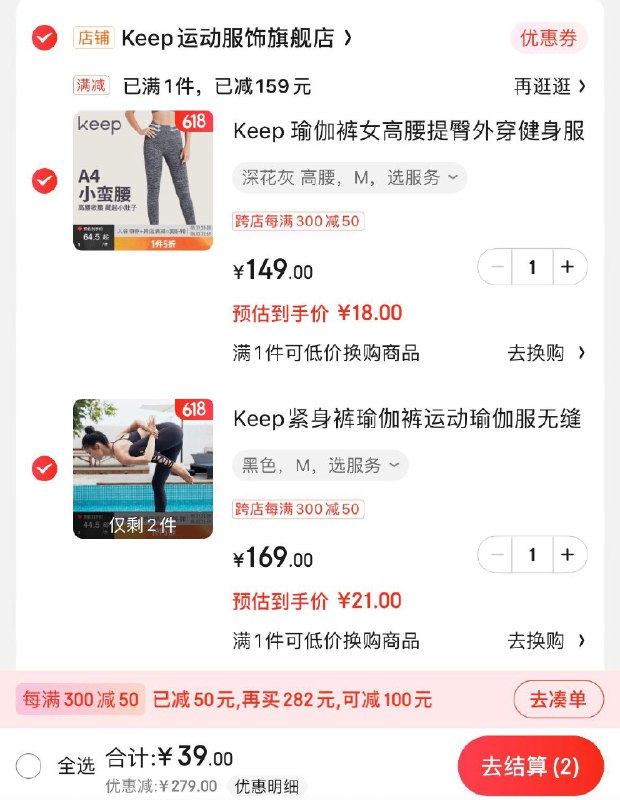Decrease quantity of 169 yuan leggings
Image resolution: width=620 pixels, height=800 pixels.
click(x=496, y=555)
